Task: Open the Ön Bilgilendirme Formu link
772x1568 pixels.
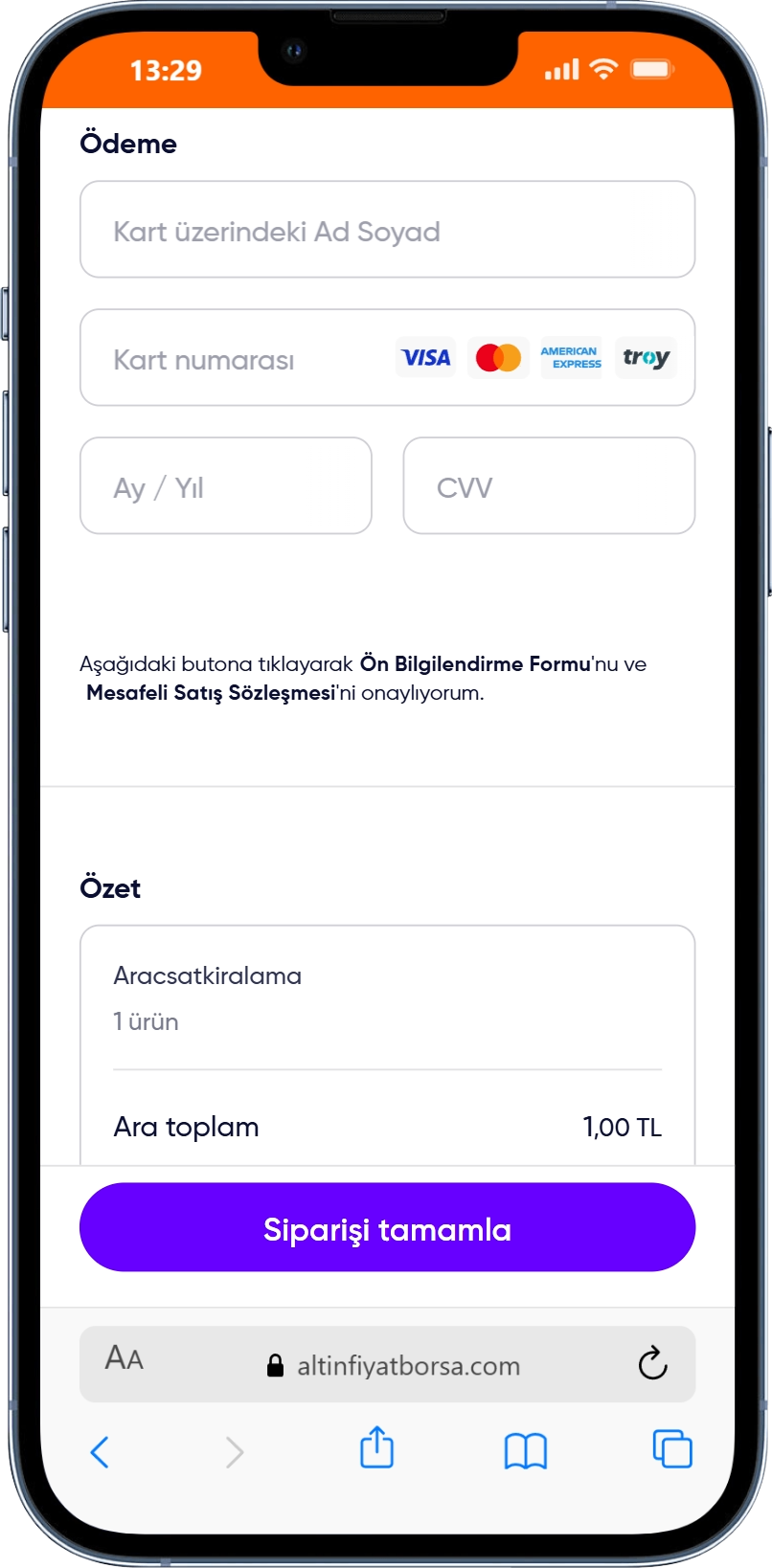Action: pyautogui.click(x=474, y=663)
